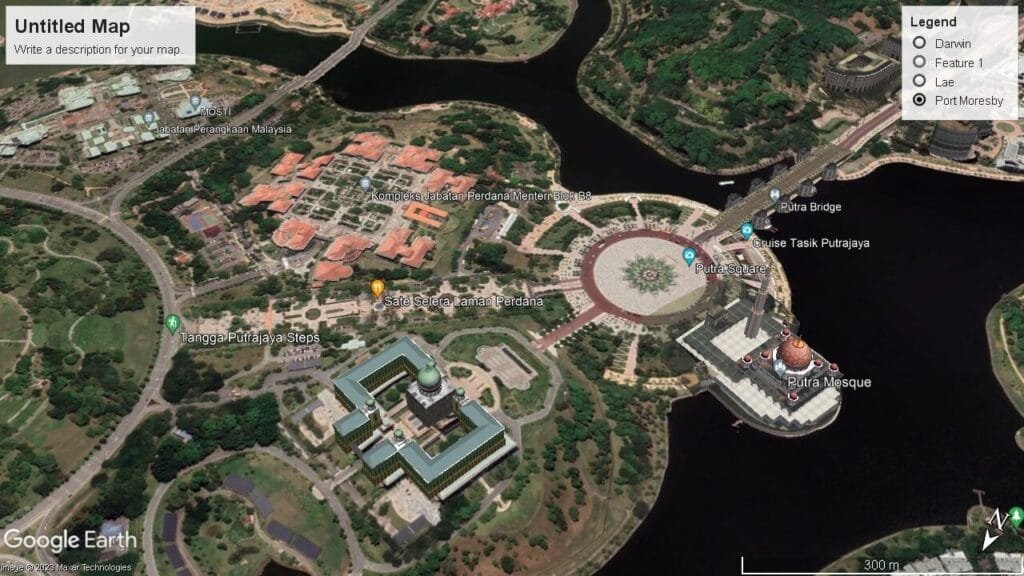Open the Putra Square camera marker

tap(688, 256)
